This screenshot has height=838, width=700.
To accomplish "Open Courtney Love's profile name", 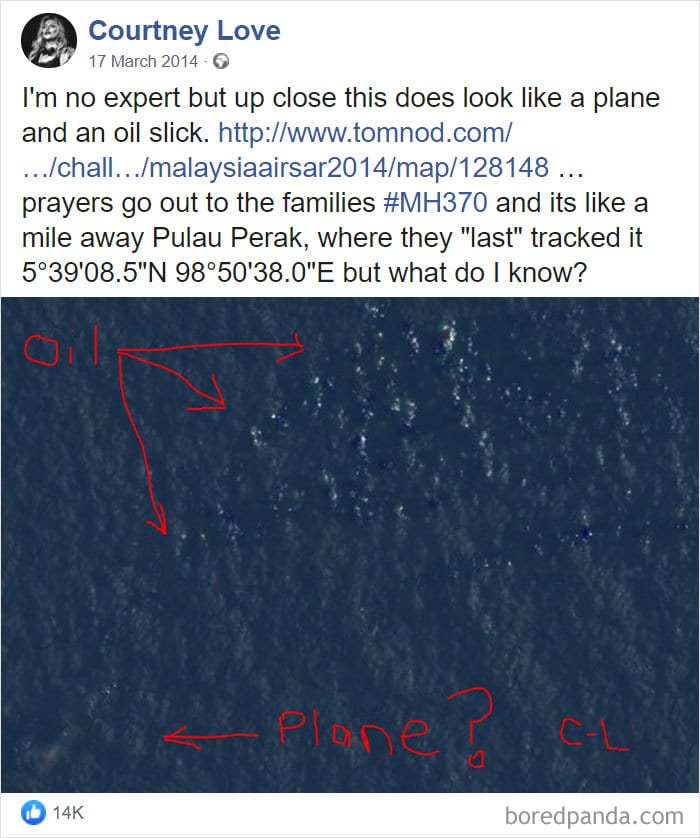I will click(x=184, y=31).
